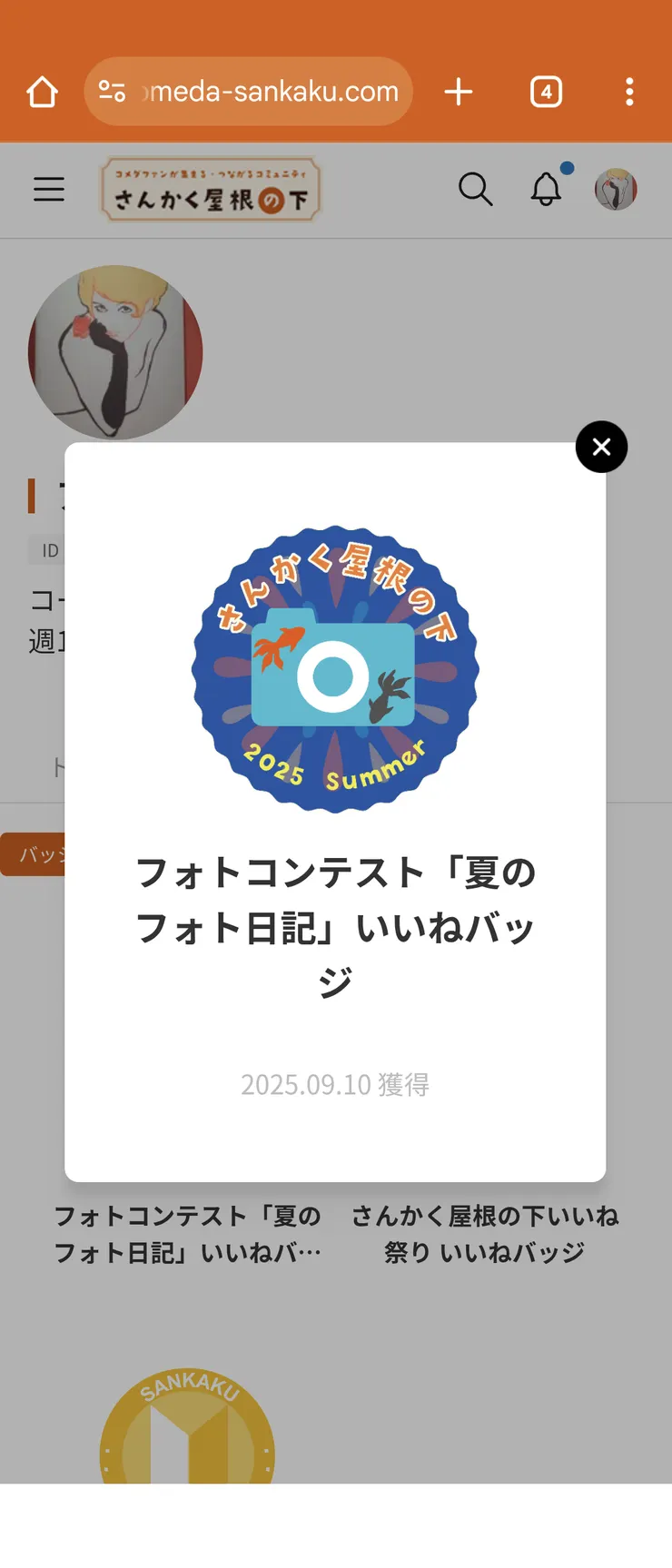672x1568 pixels.
Task: Tap the komeda-sankaku.com address bar
Action: (x=272, y=91)
